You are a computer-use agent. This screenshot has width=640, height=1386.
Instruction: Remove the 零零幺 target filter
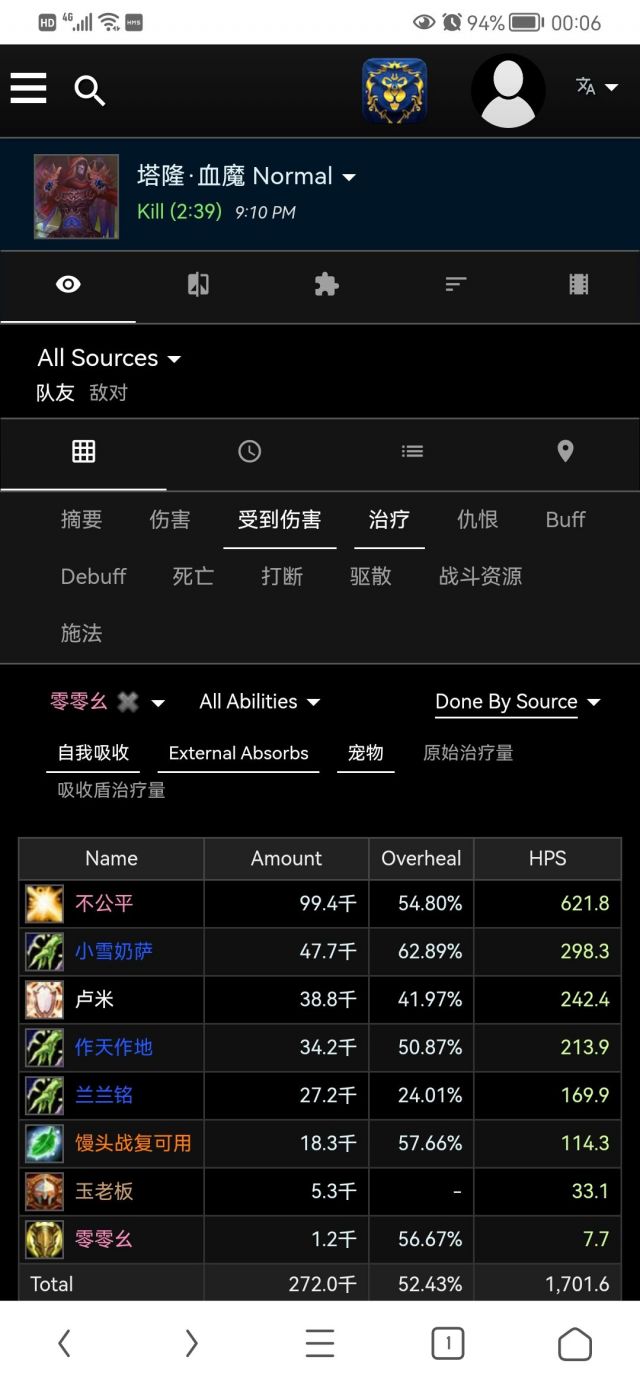click(128, 702)
